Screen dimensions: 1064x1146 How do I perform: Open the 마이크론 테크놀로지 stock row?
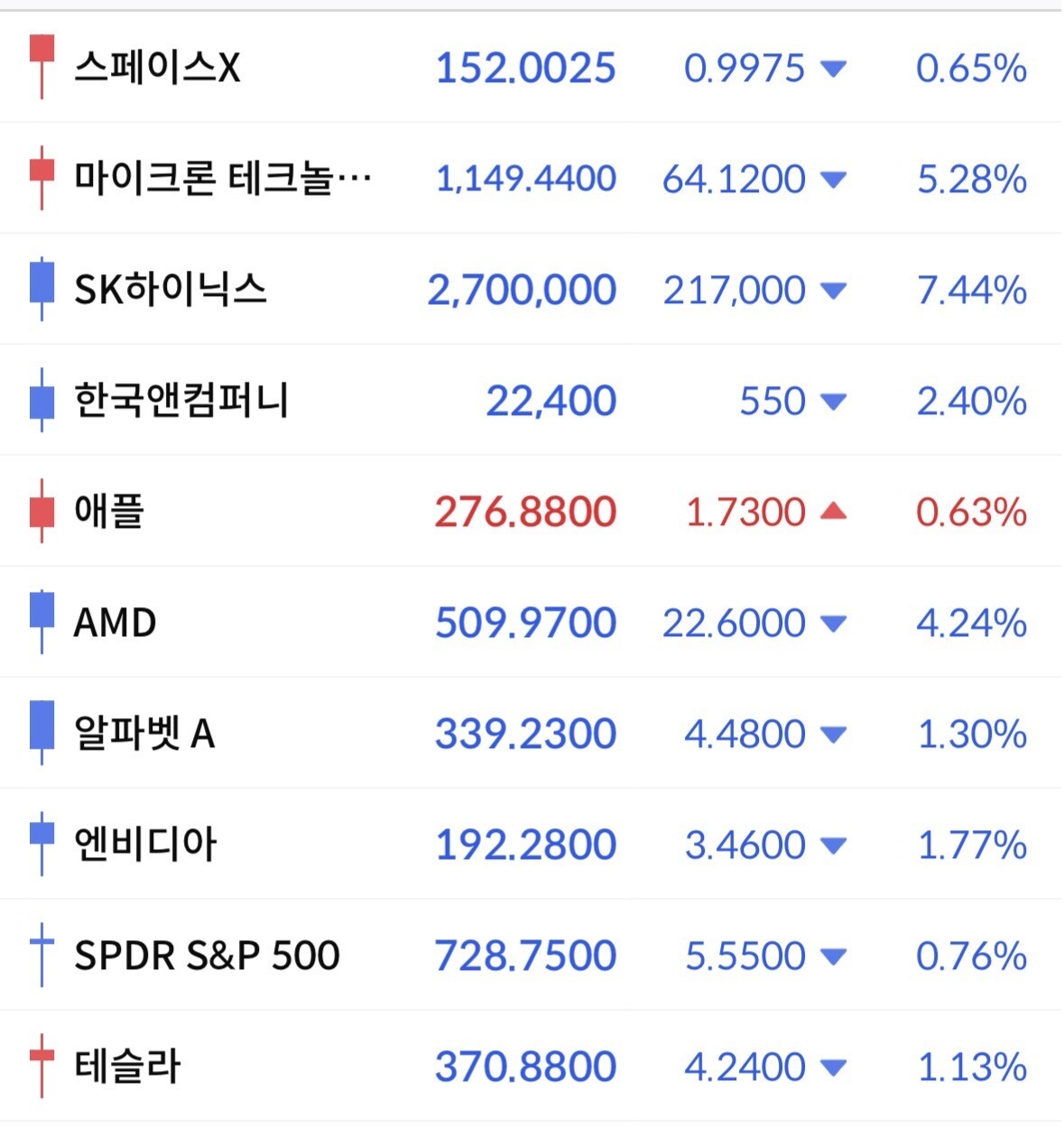[x=532, y=178]
